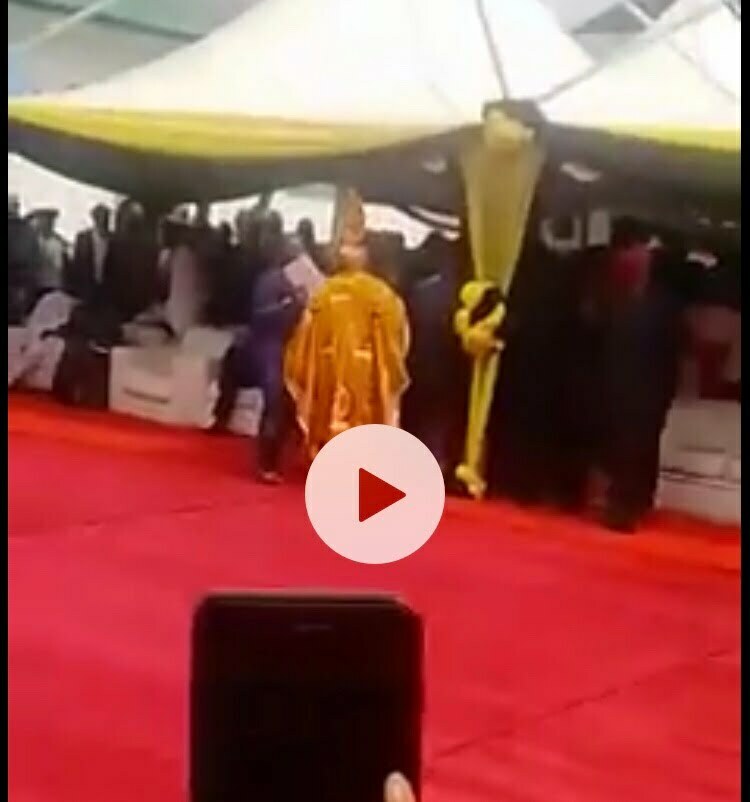The image size is (750, 802).
Task: Play the video
Action: coord(375,494)
